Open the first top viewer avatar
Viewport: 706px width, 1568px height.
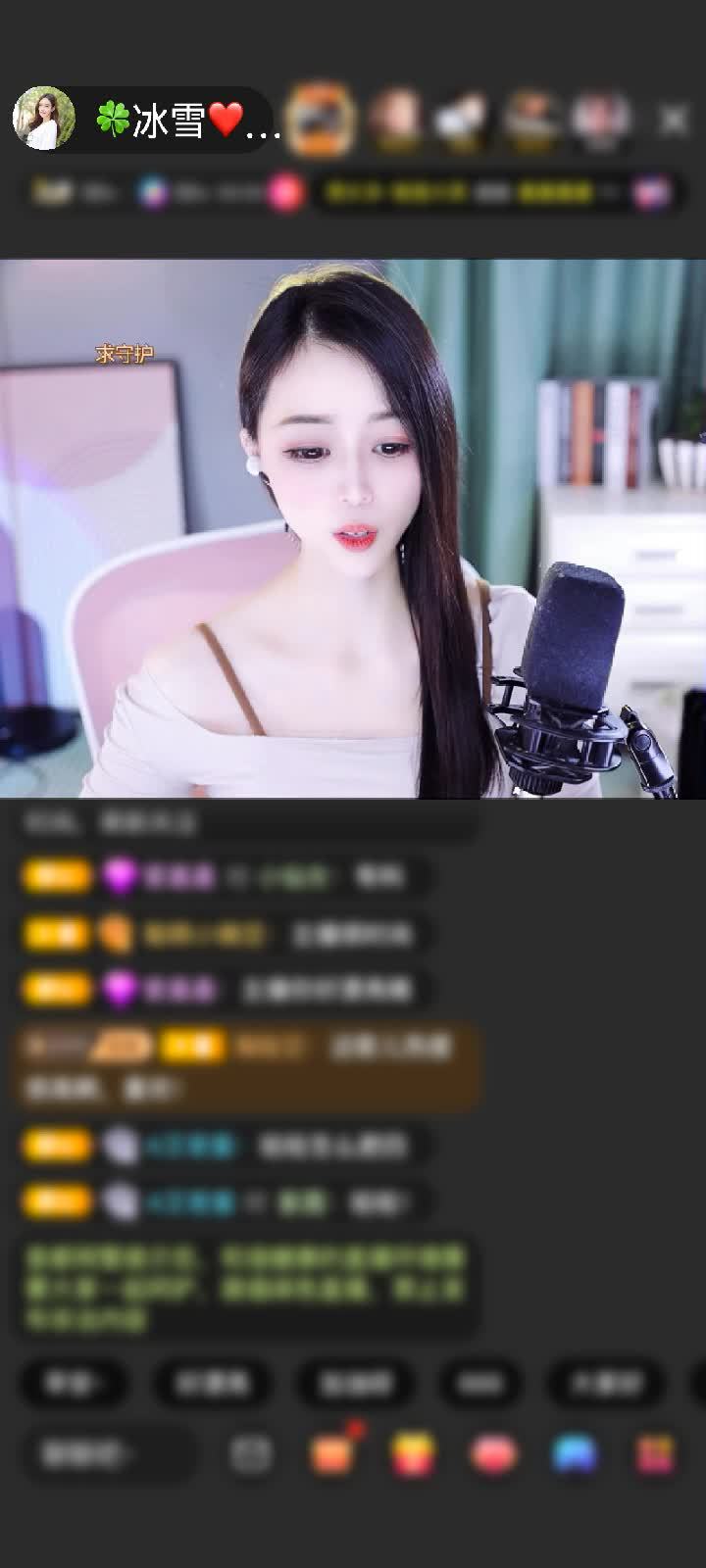click(321, 120)
